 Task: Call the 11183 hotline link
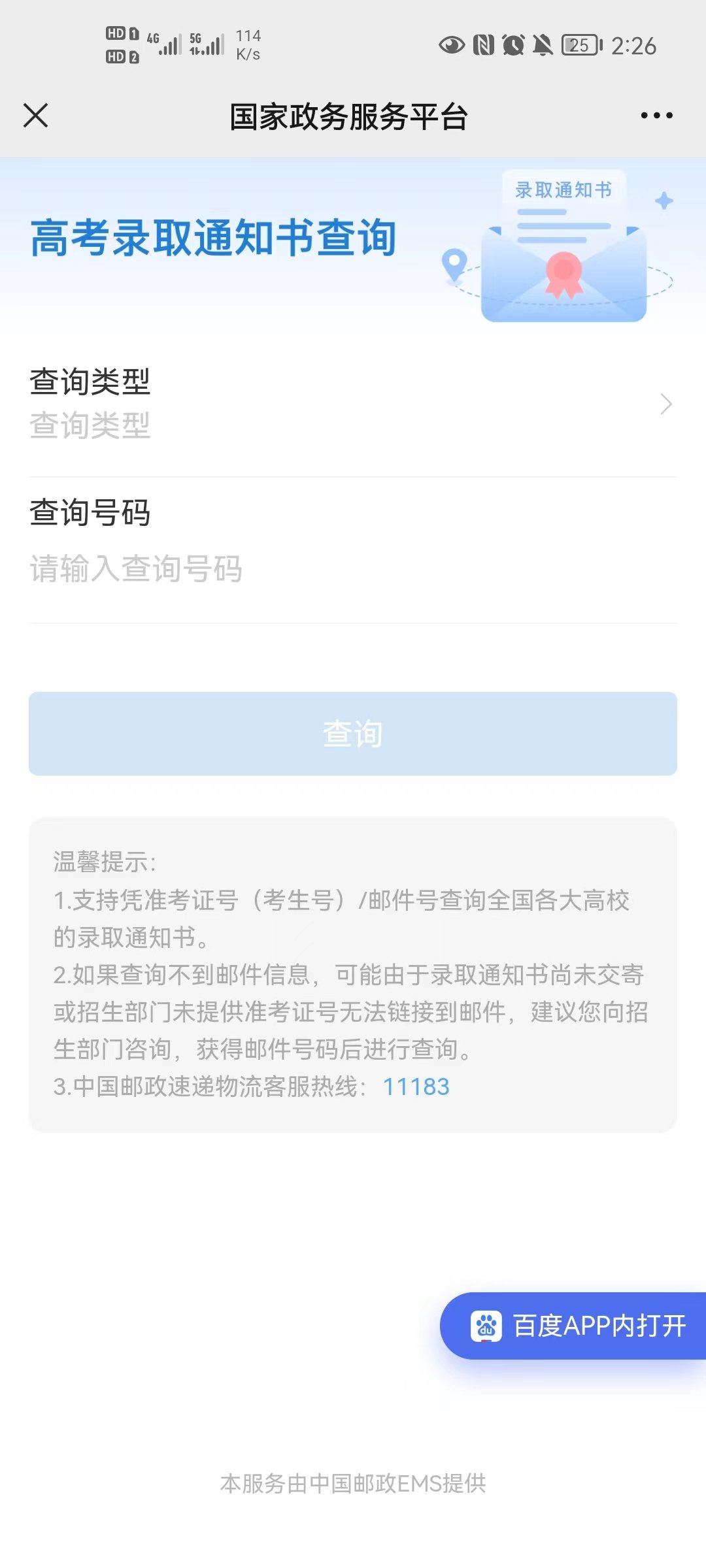click(x=416, y=1086)
